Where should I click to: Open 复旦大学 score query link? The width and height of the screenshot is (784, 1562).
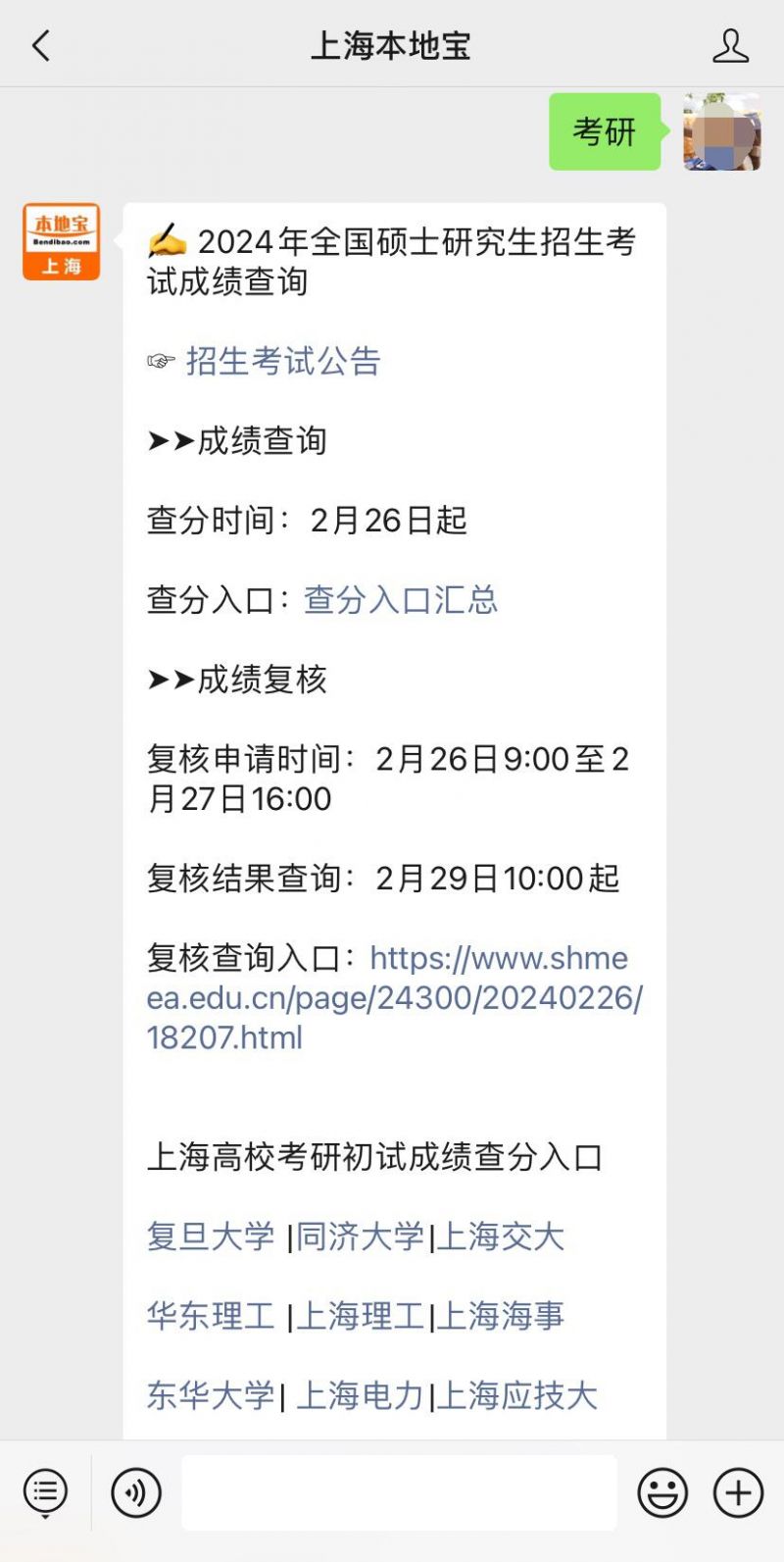click(211, 1236)
